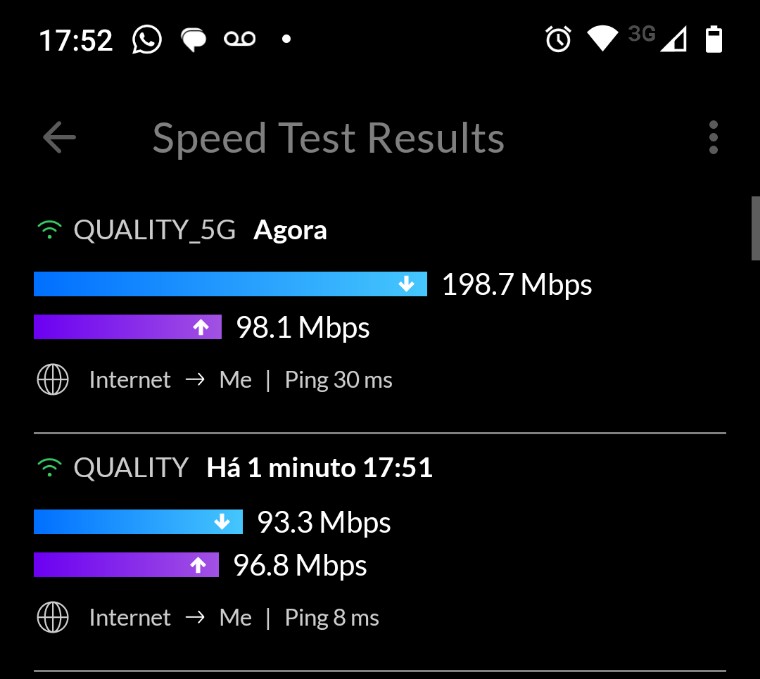The image size is (760, 679).
Task: Open the overflow menu
Action: 713,138
